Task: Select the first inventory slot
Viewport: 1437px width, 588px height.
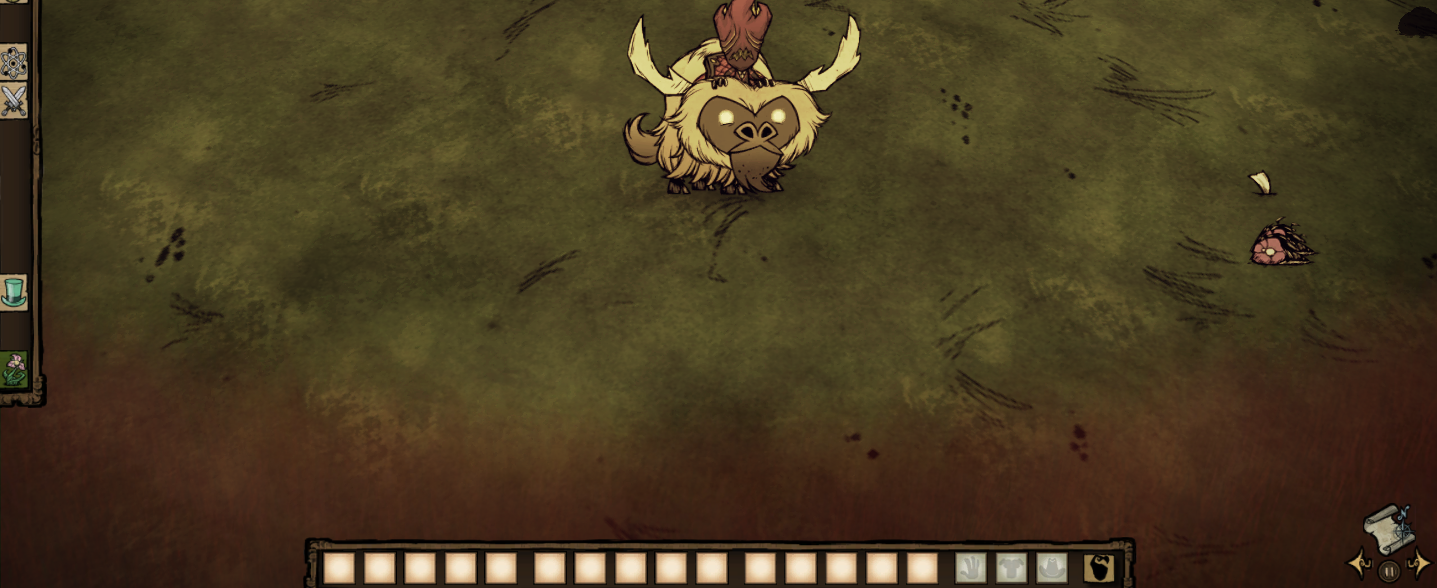Action: (x=339, y=568)
